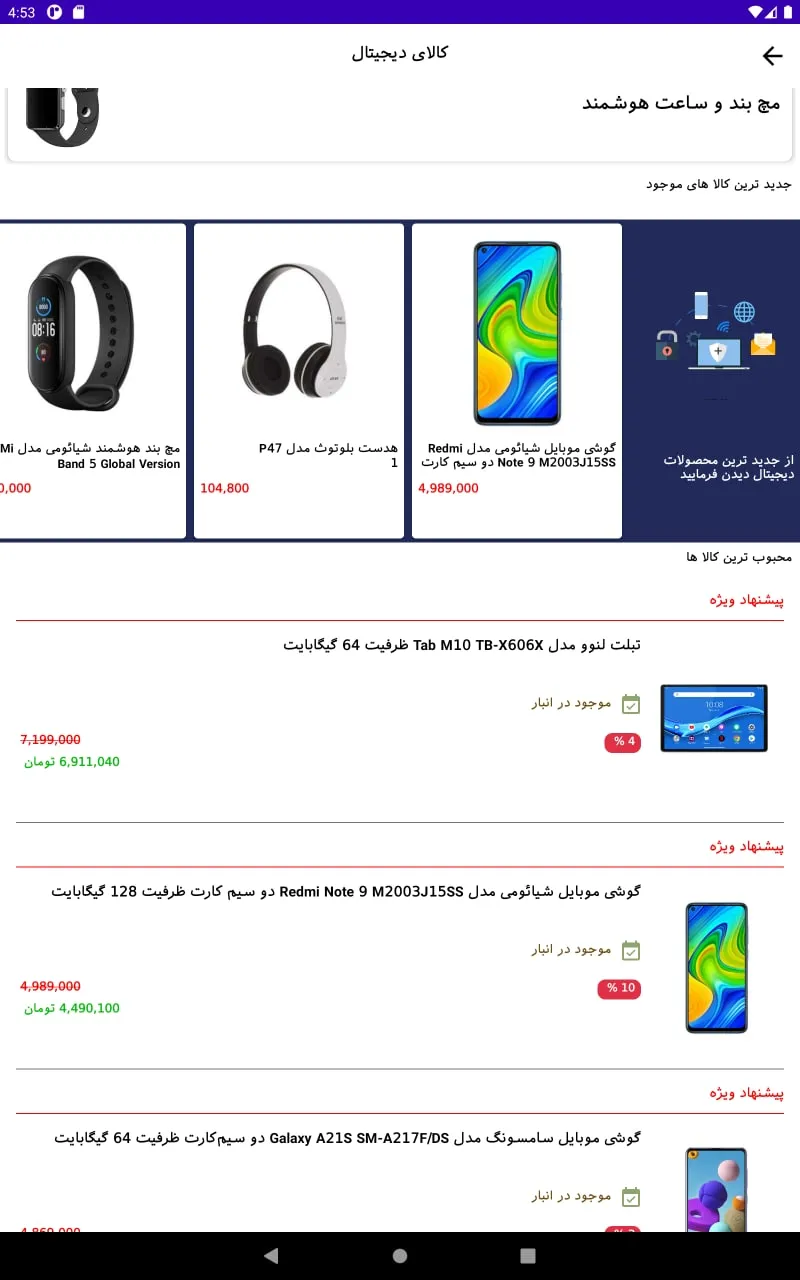Go back using the toolbar arrow

tap(772, 56)
